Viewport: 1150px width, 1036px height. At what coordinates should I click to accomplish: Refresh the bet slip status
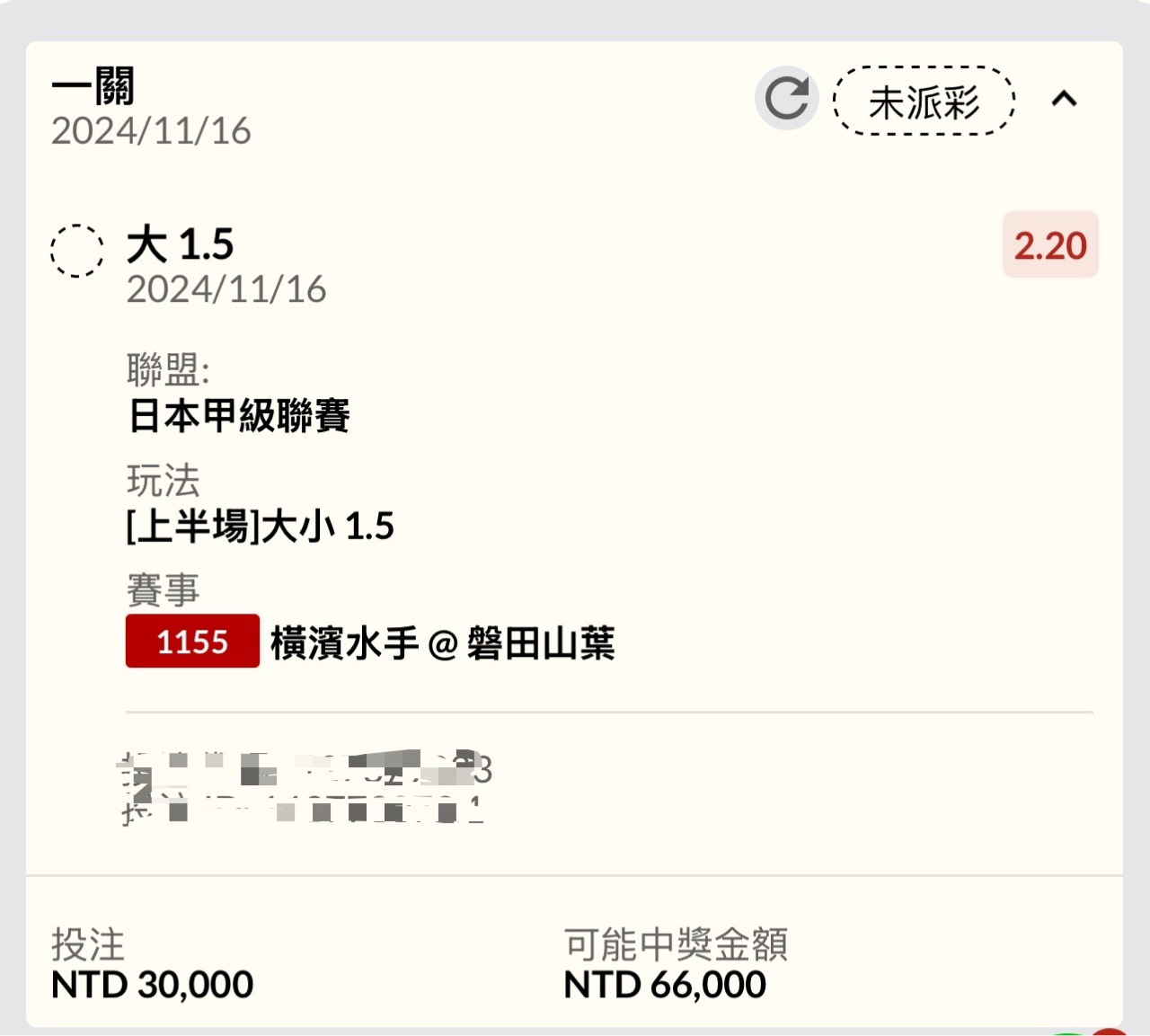click(x=786, y=98)
